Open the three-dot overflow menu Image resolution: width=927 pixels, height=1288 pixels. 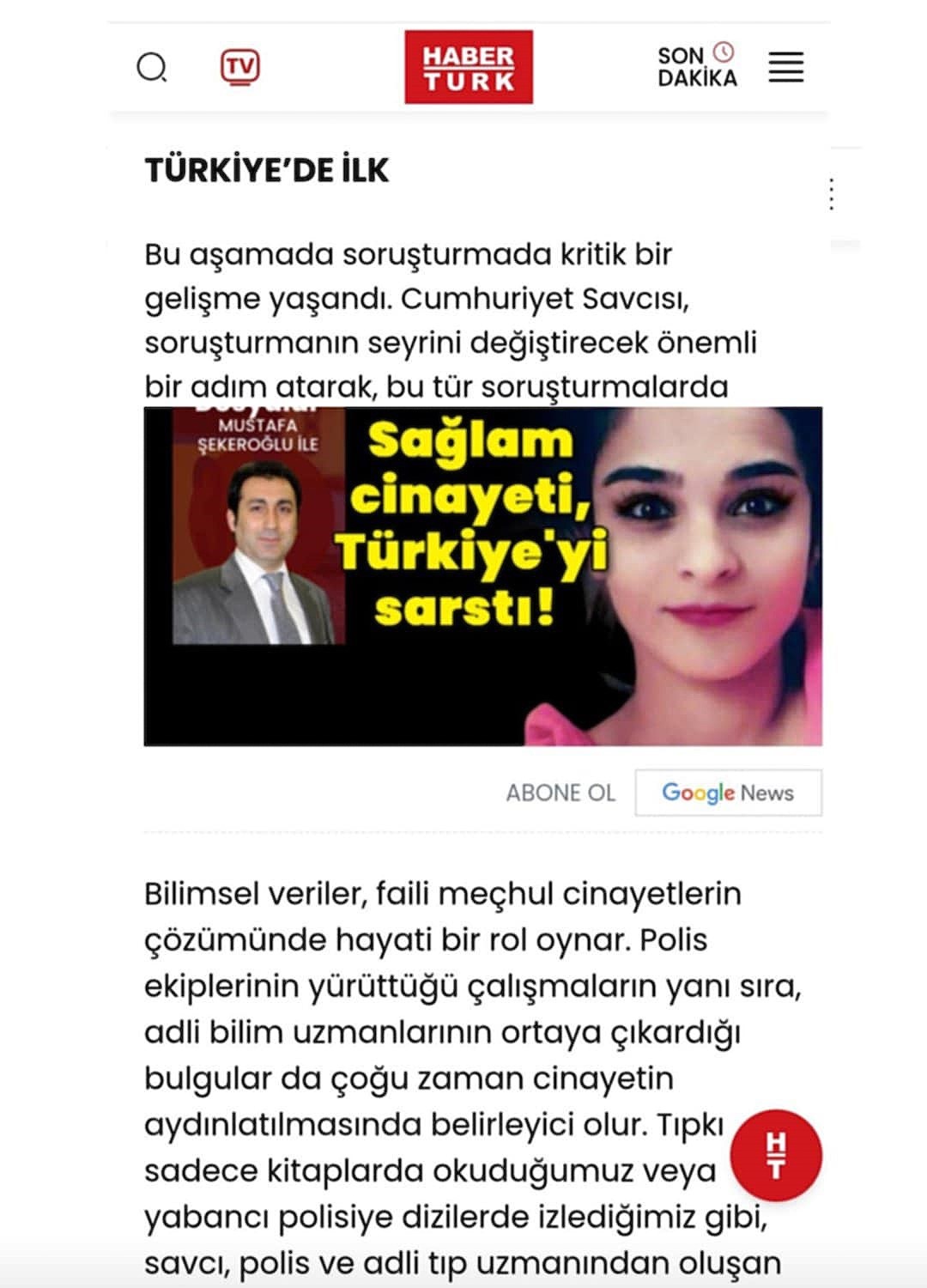pyautogui.click(x=831, y=194)
